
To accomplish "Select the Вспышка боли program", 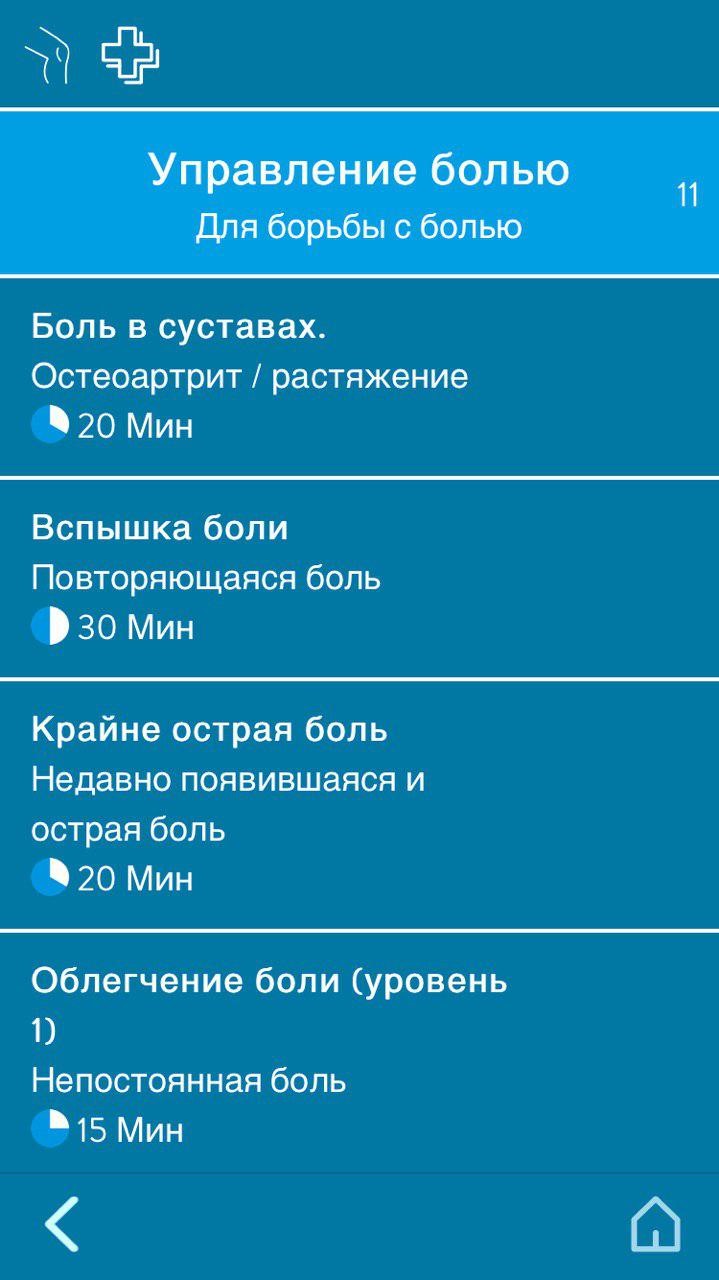I will [x=359, y=578].
